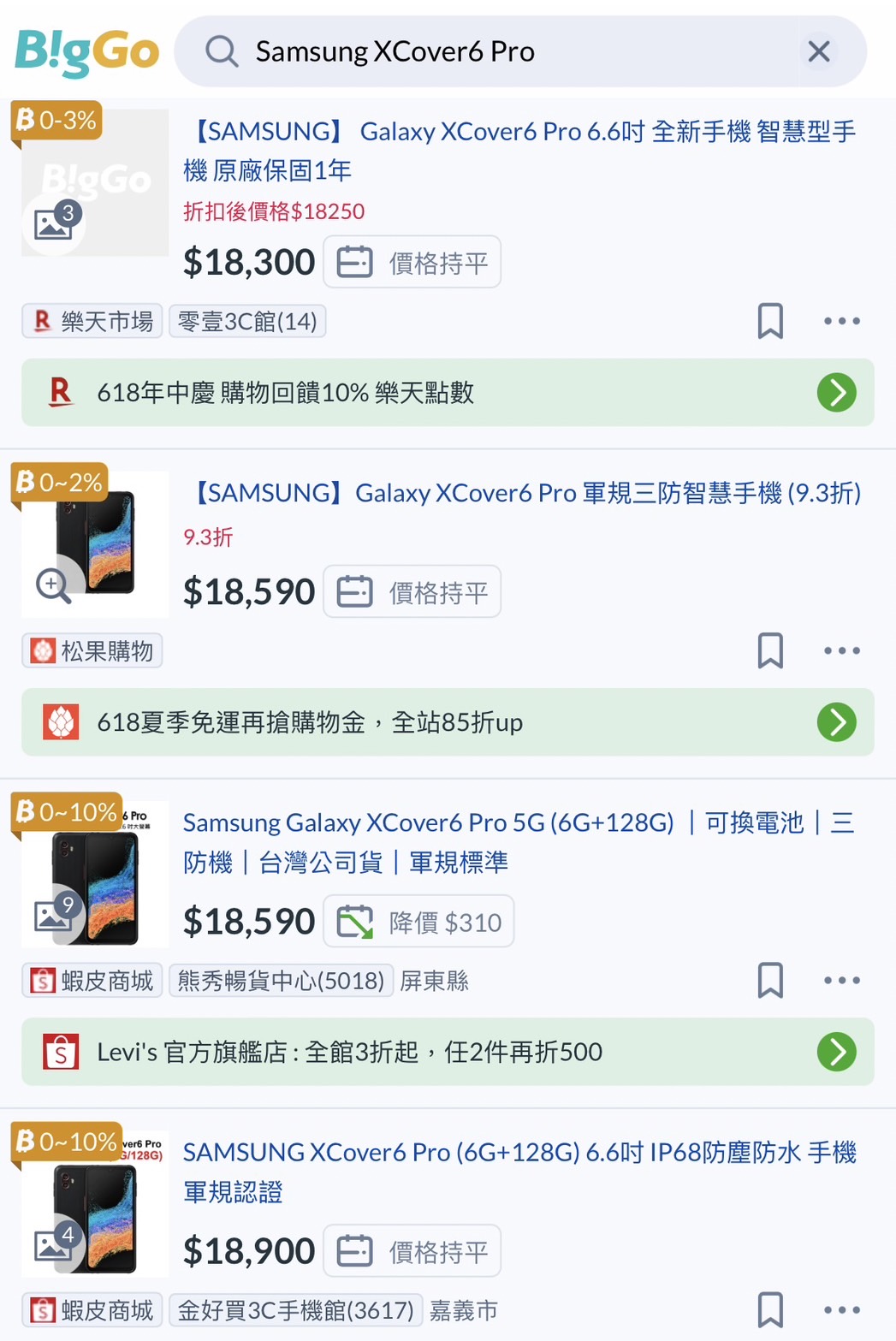Clear the search query with X
Viewport: 896px width, 1341px height.
point(819,51)
